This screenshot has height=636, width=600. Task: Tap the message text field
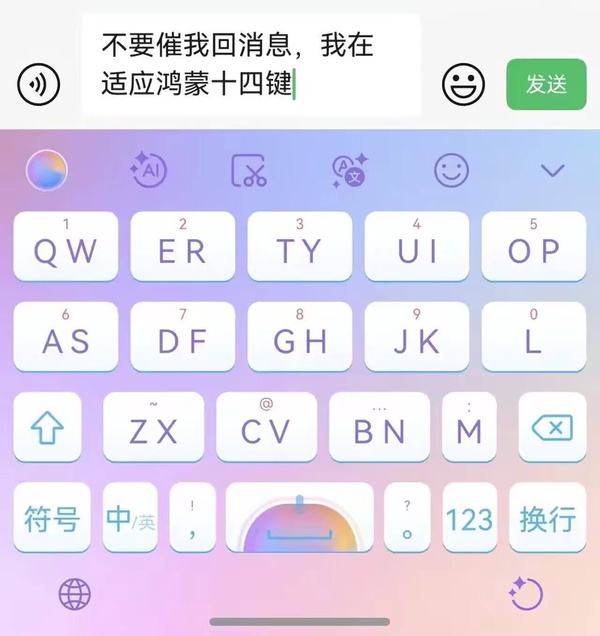(x=250, y=65)
